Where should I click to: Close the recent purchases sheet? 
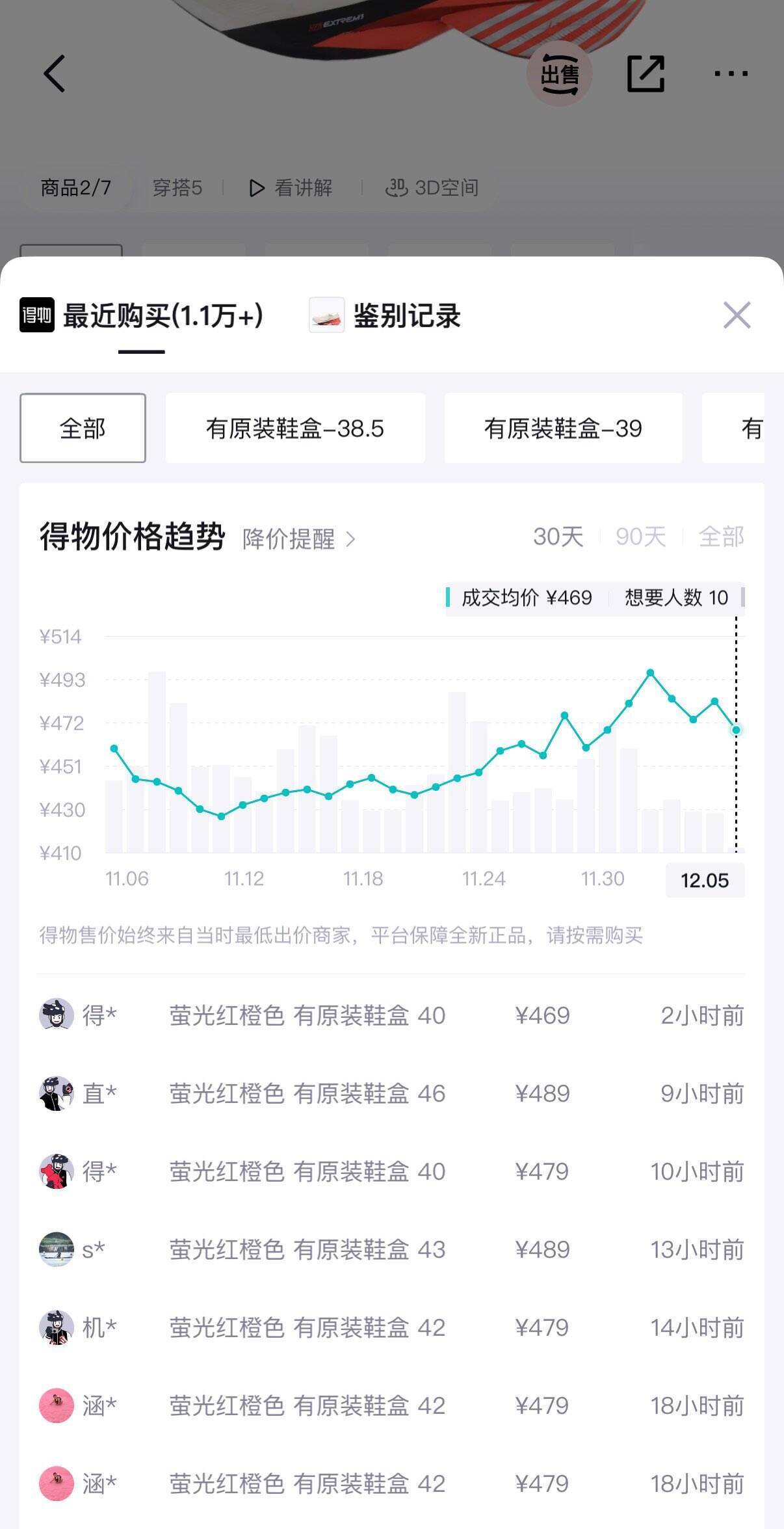point(737,315)
